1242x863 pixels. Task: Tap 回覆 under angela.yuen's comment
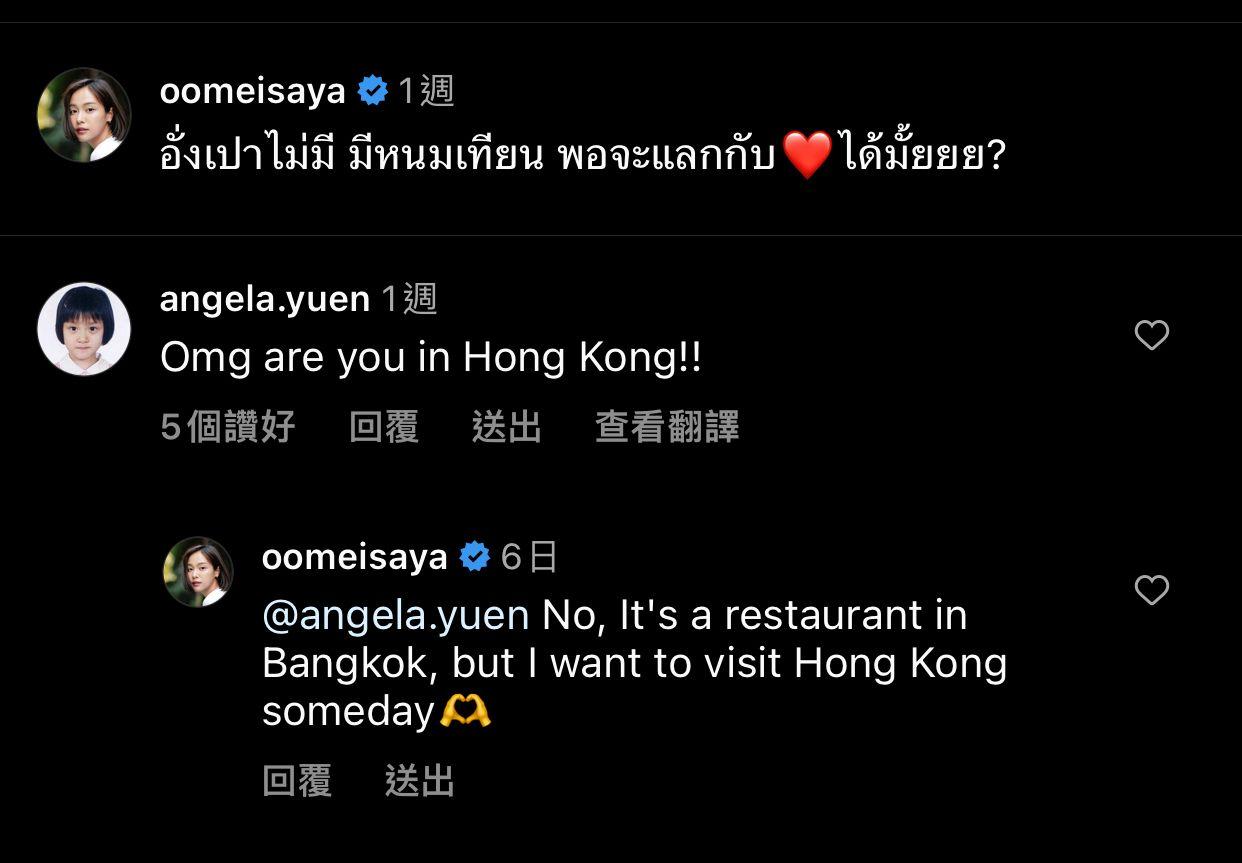pos(384,427)
